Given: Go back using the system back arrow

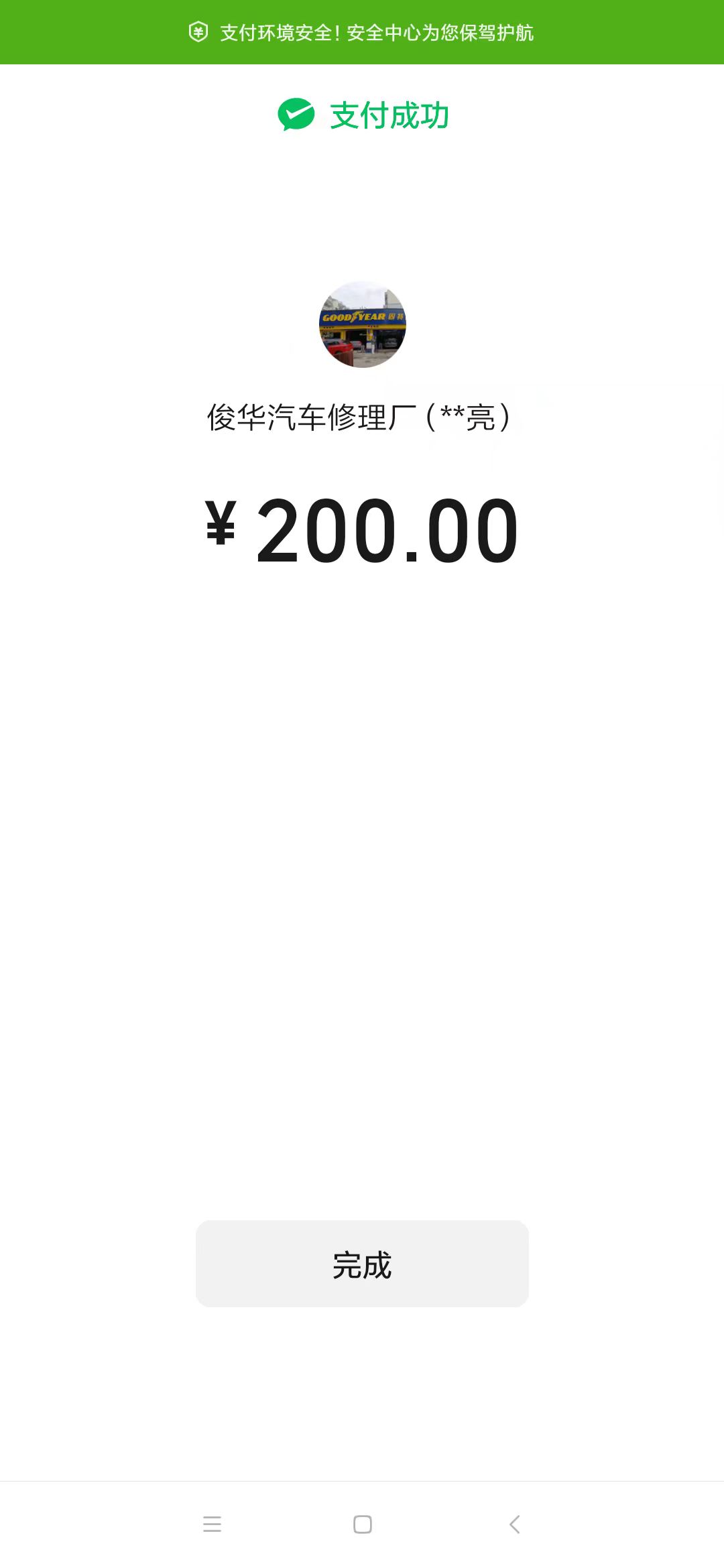Looking at the screenshot, I should coord(514,1524).
